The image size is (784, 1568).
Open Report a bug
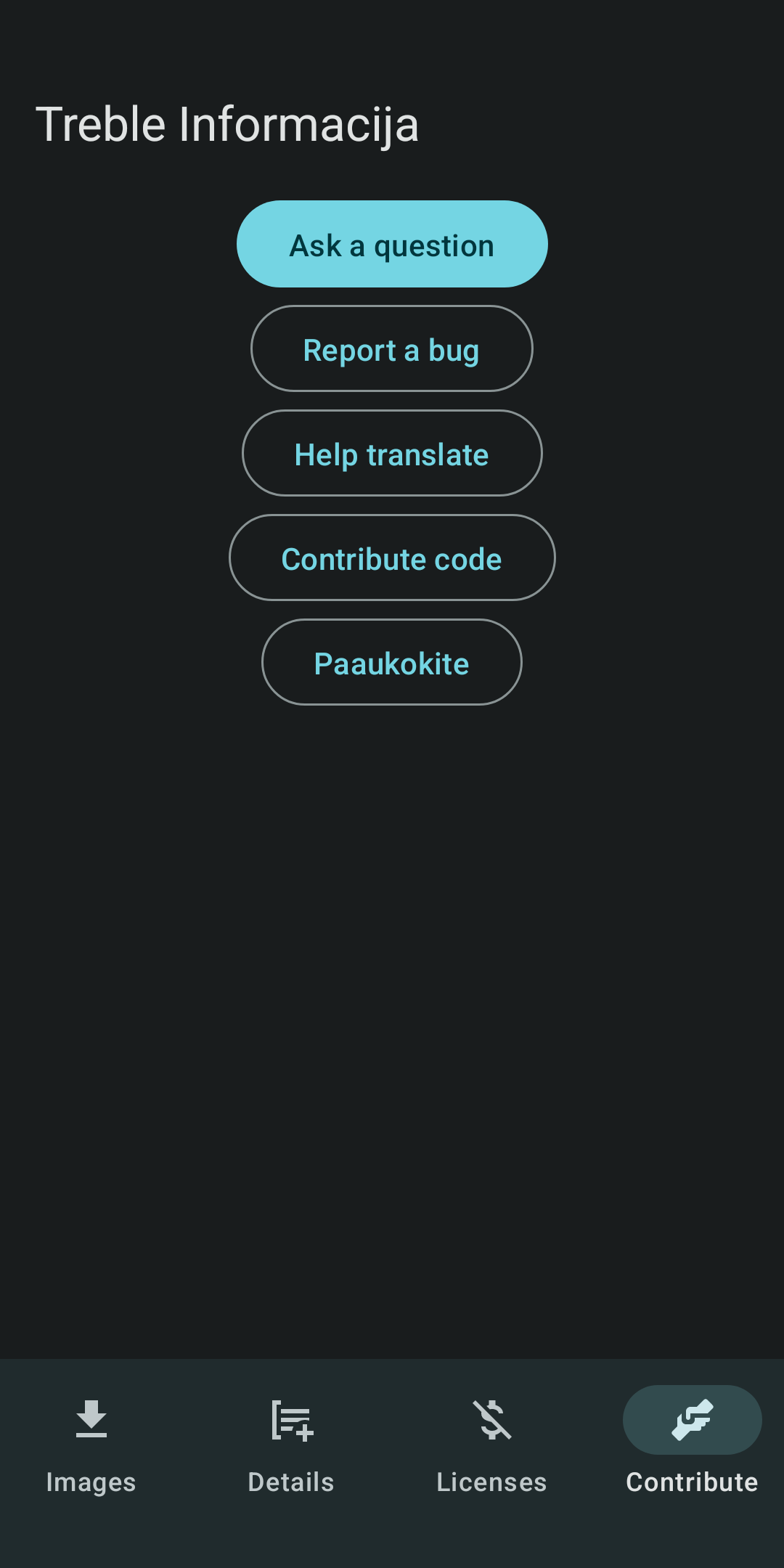392,349
